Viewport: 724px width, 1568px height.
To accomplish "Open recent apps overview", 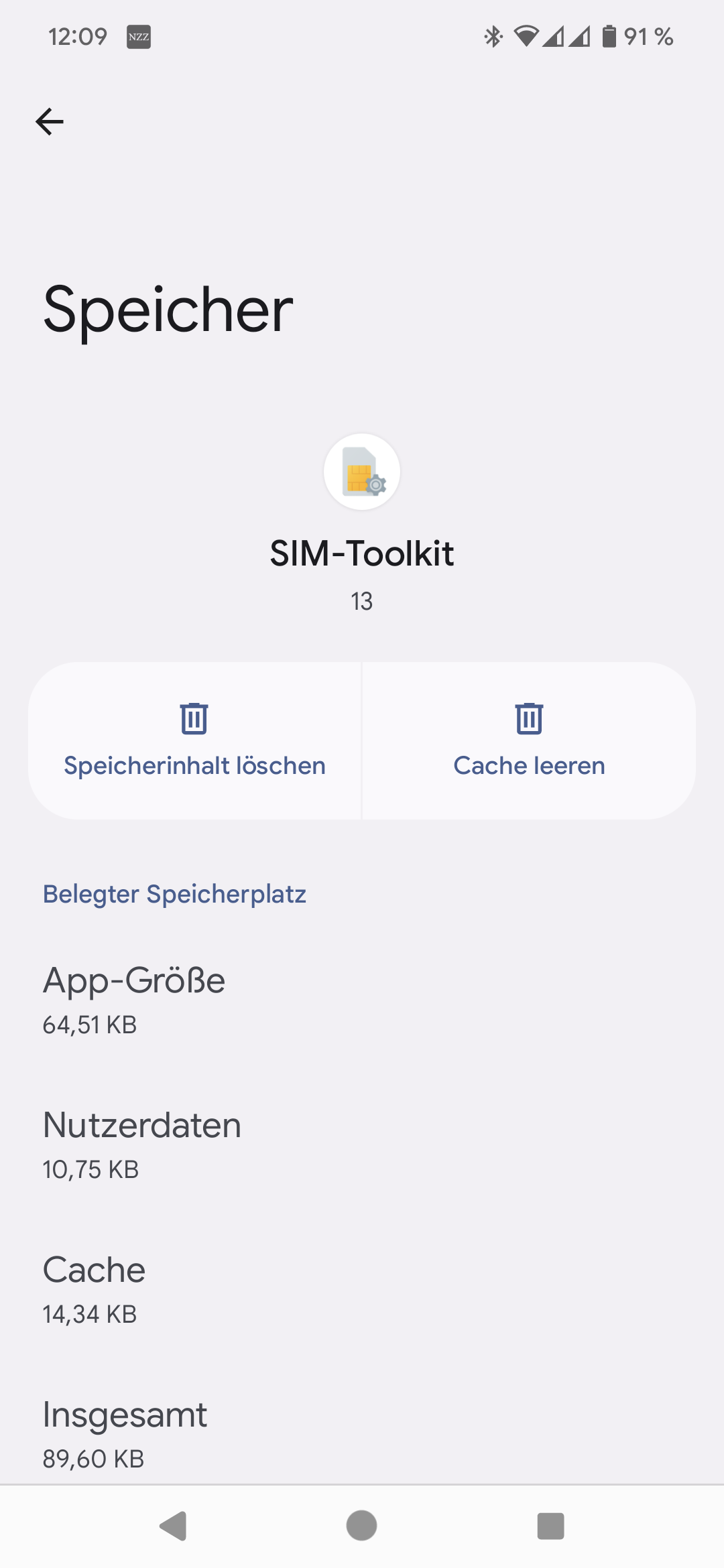I will click(x=550, y=1526).
